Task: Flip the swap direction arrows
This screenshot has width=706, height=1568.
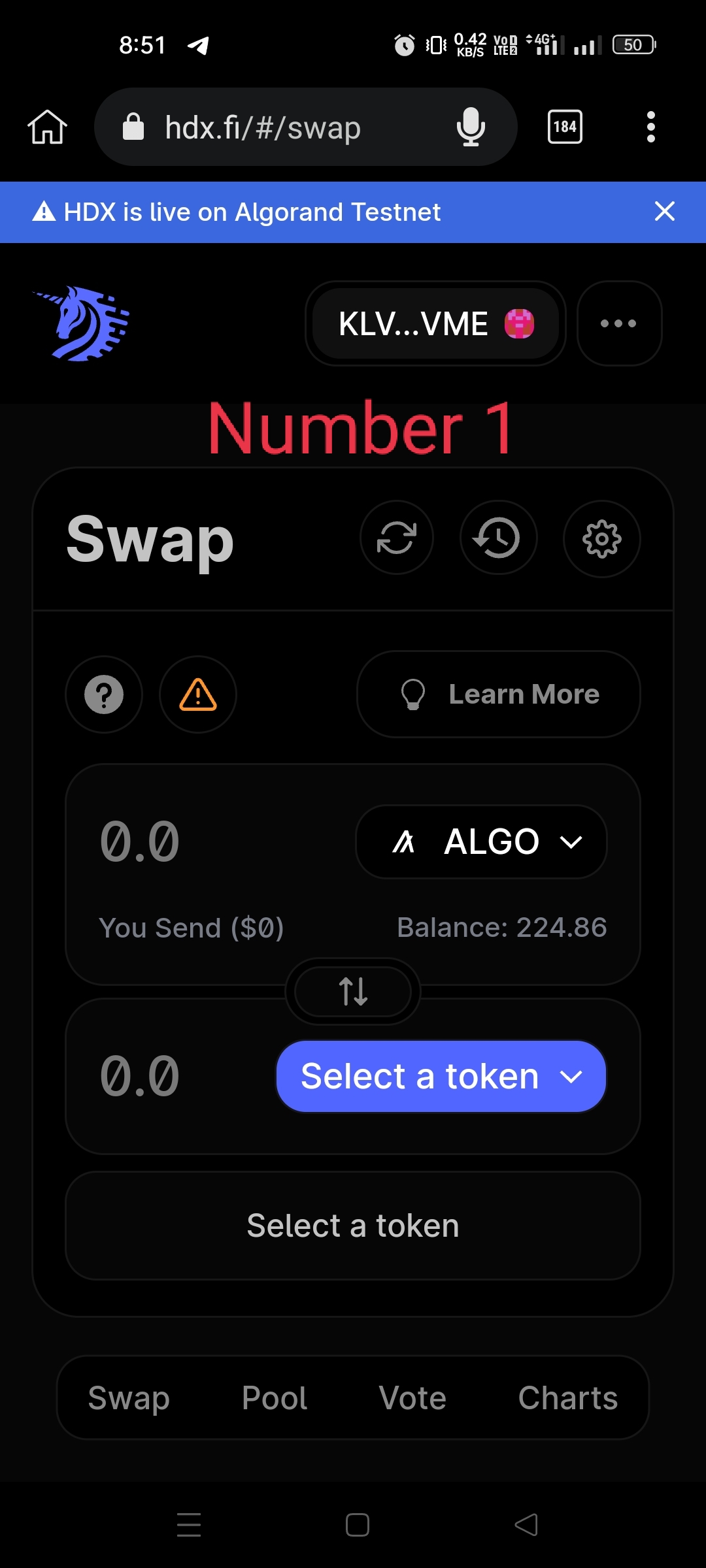Action: pos(353,991)
